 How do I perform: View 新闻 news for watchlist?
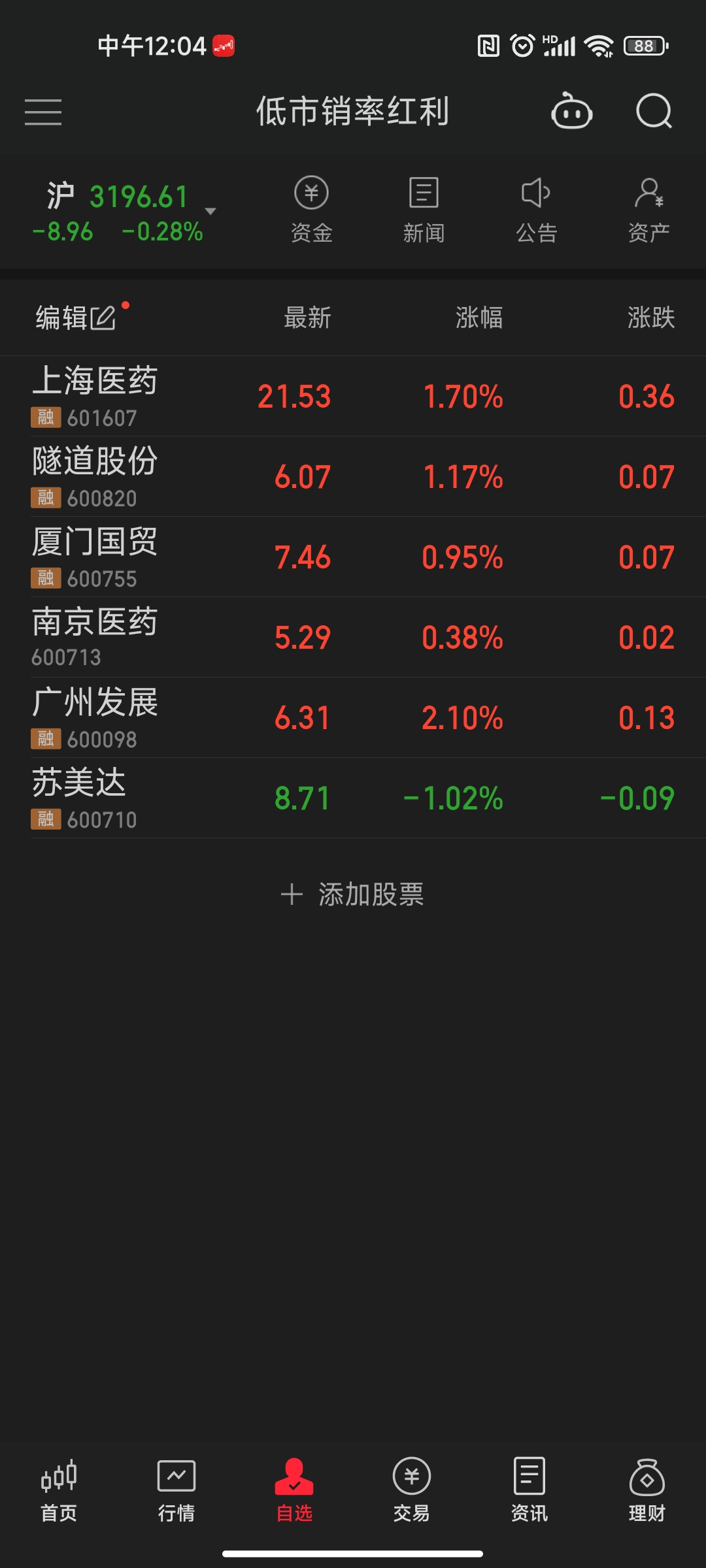pos(424,210)
